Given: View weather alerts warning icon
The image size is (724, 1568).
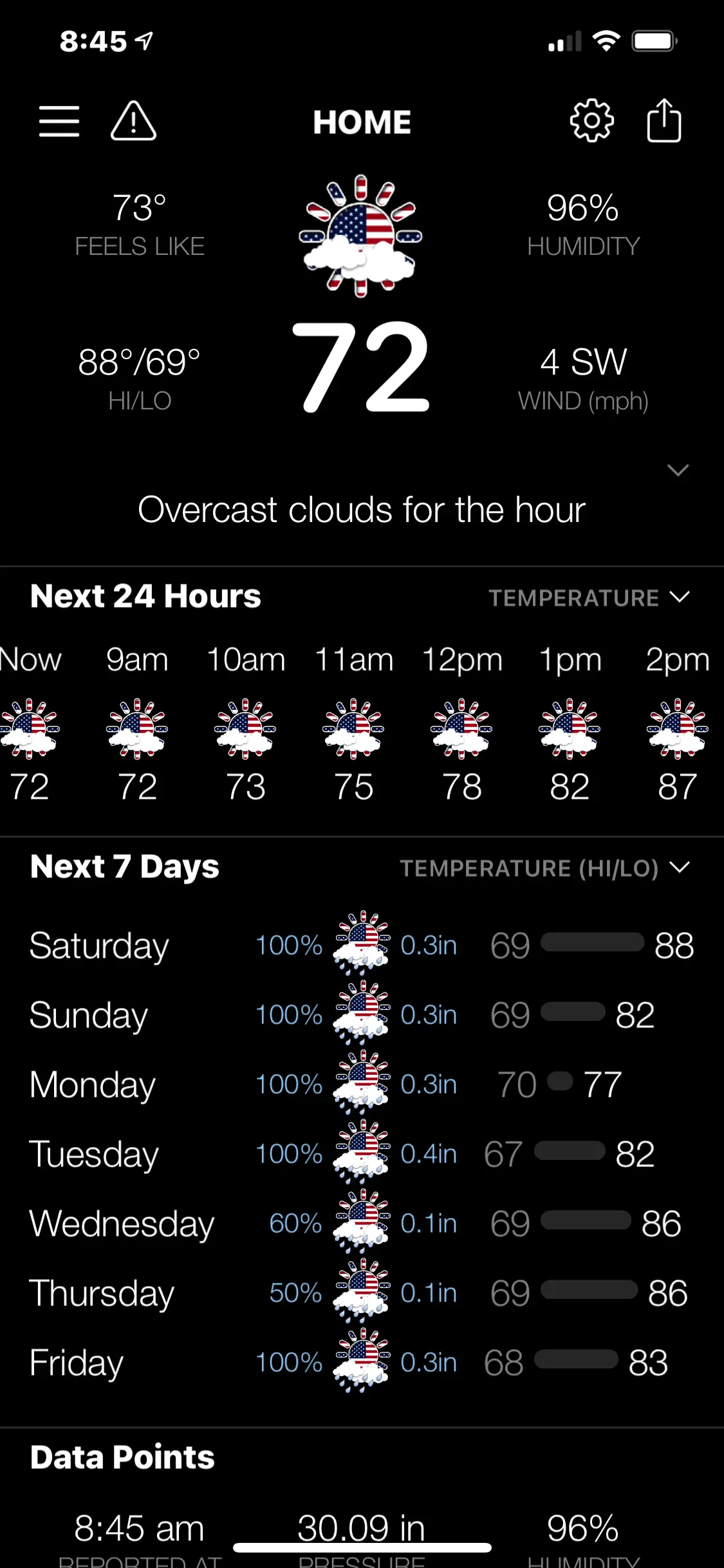Looking at the screenshot, I should coord(133,121).
